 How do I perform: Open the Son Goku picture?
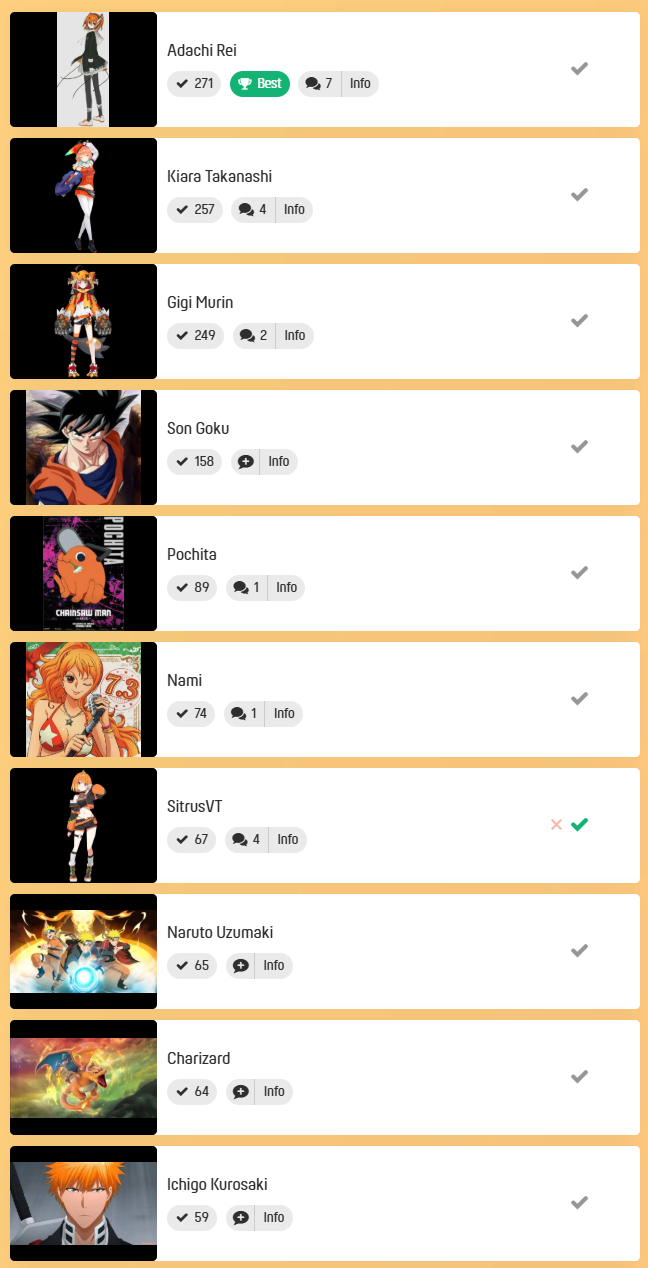tap(83, 447)
